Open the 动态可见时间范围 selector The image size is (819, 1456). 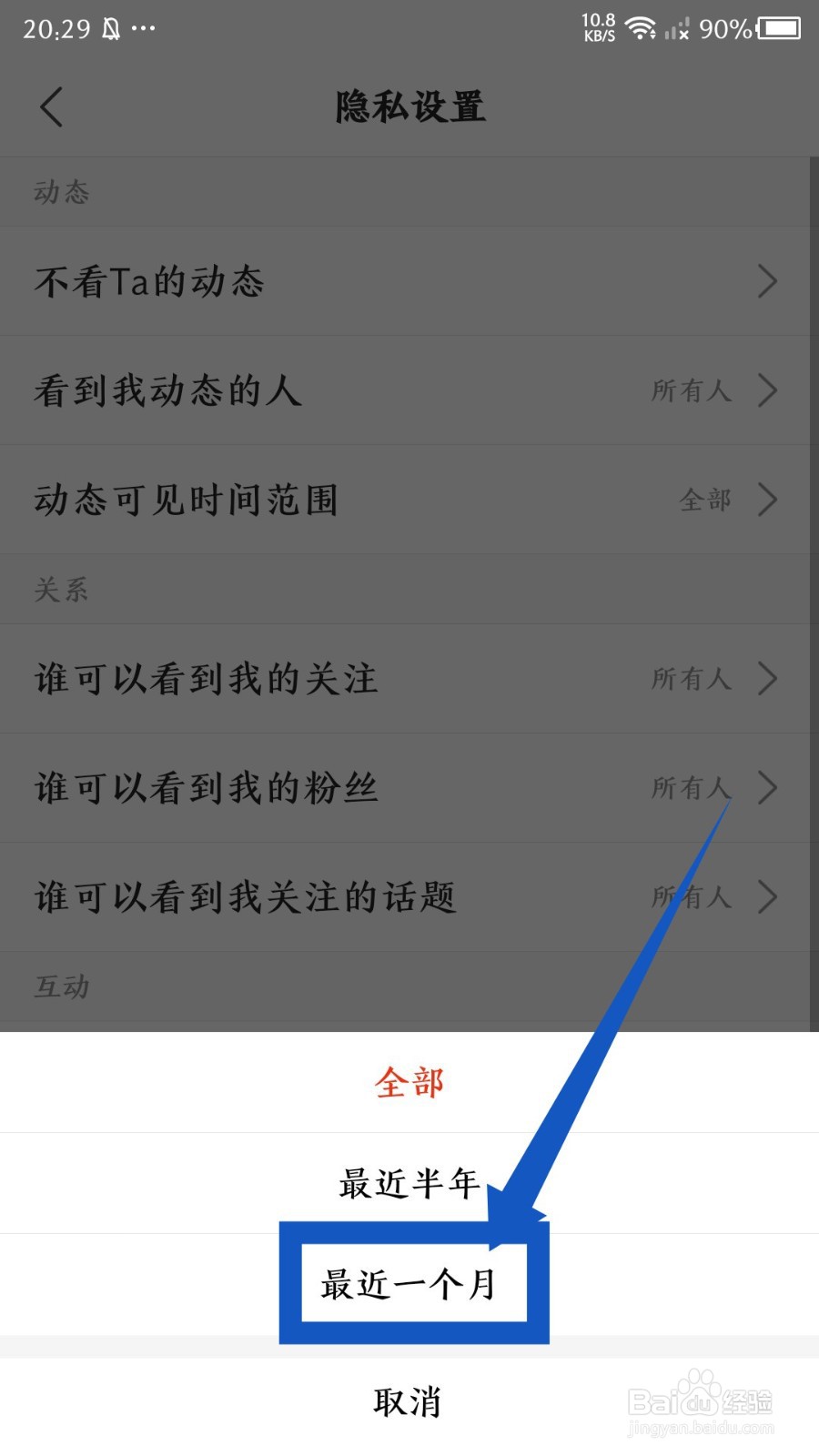pos(767,500)
